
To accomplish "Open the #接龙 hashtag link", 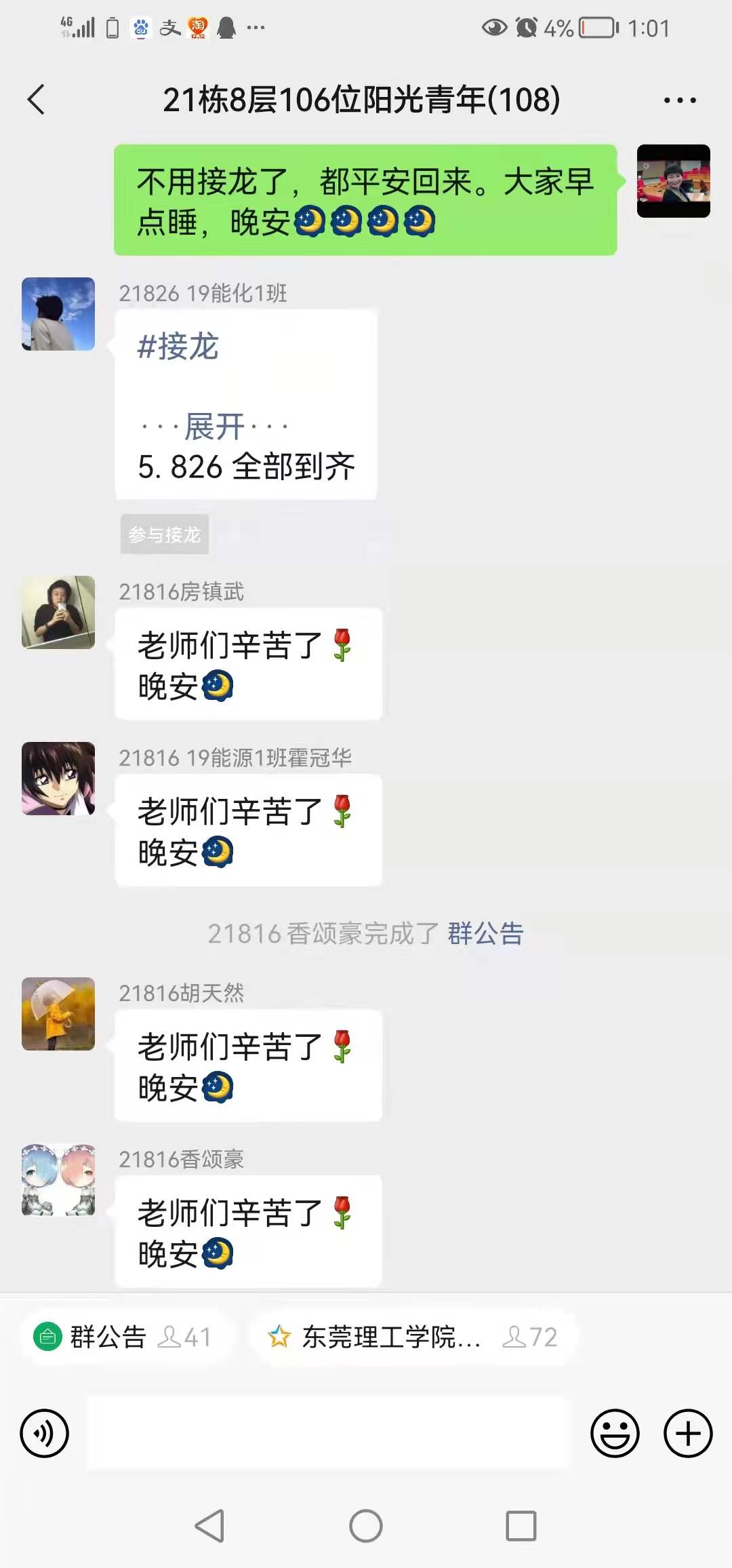I will pyautogui.click(x=178, y=347).
